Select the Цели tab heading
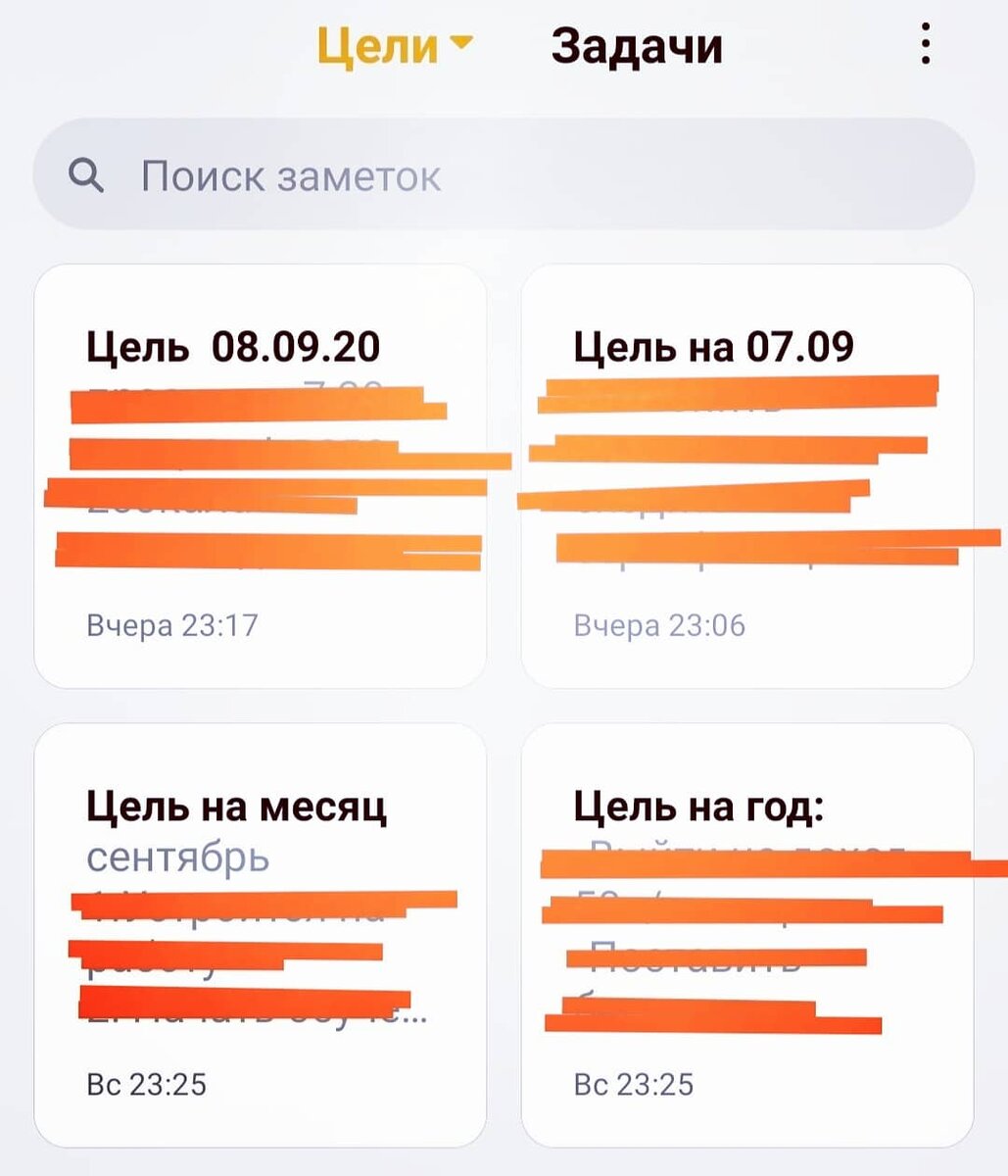This screenshot has width=1008, height=1176. 377,44
